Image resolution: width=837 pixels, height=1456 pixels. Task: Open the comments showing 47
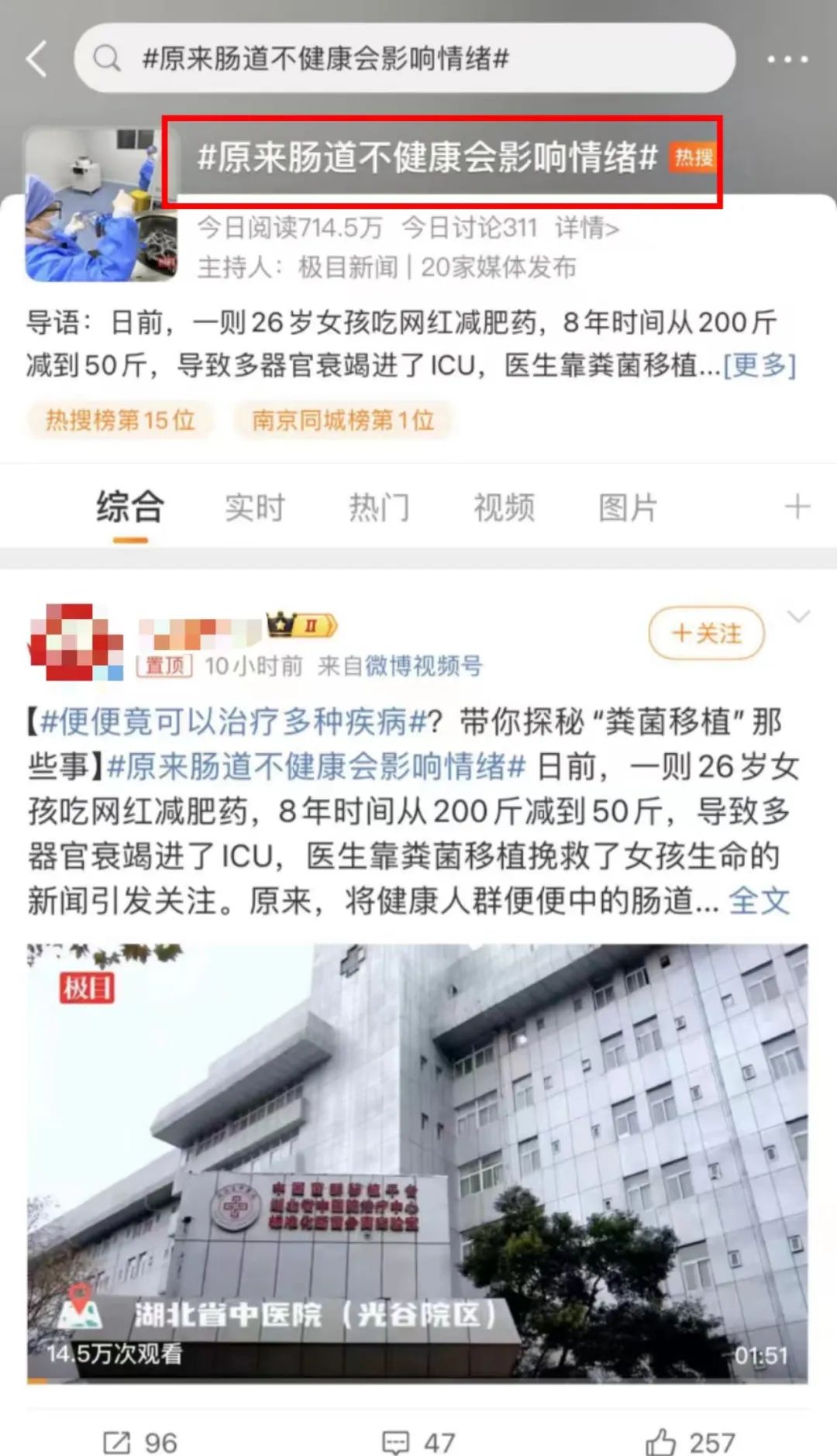click(418, 1442)
